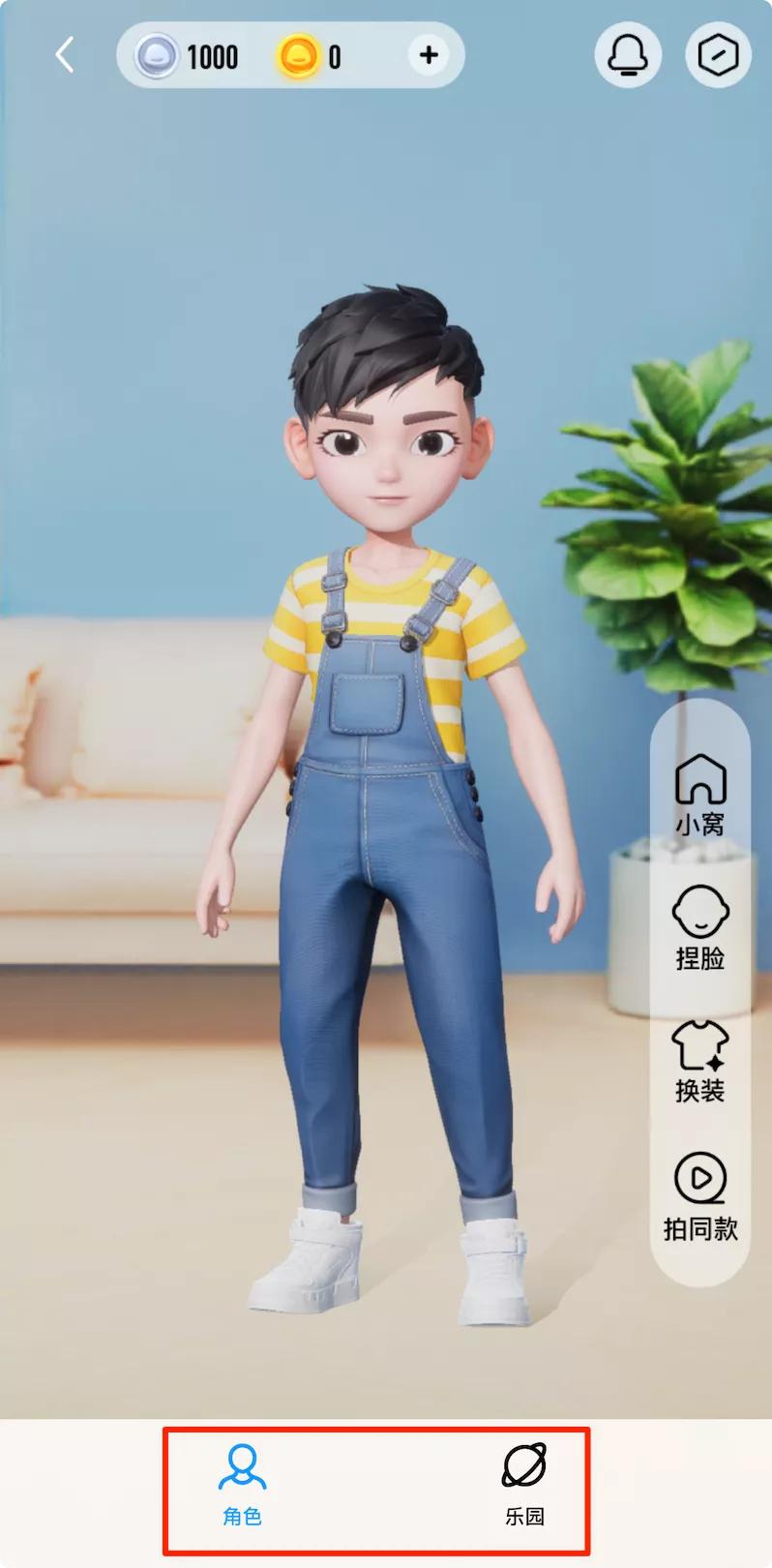Viewport: 772px width, 1568px height.
Task: Open 换装 outfit changer
Action: pos(700,1061)
